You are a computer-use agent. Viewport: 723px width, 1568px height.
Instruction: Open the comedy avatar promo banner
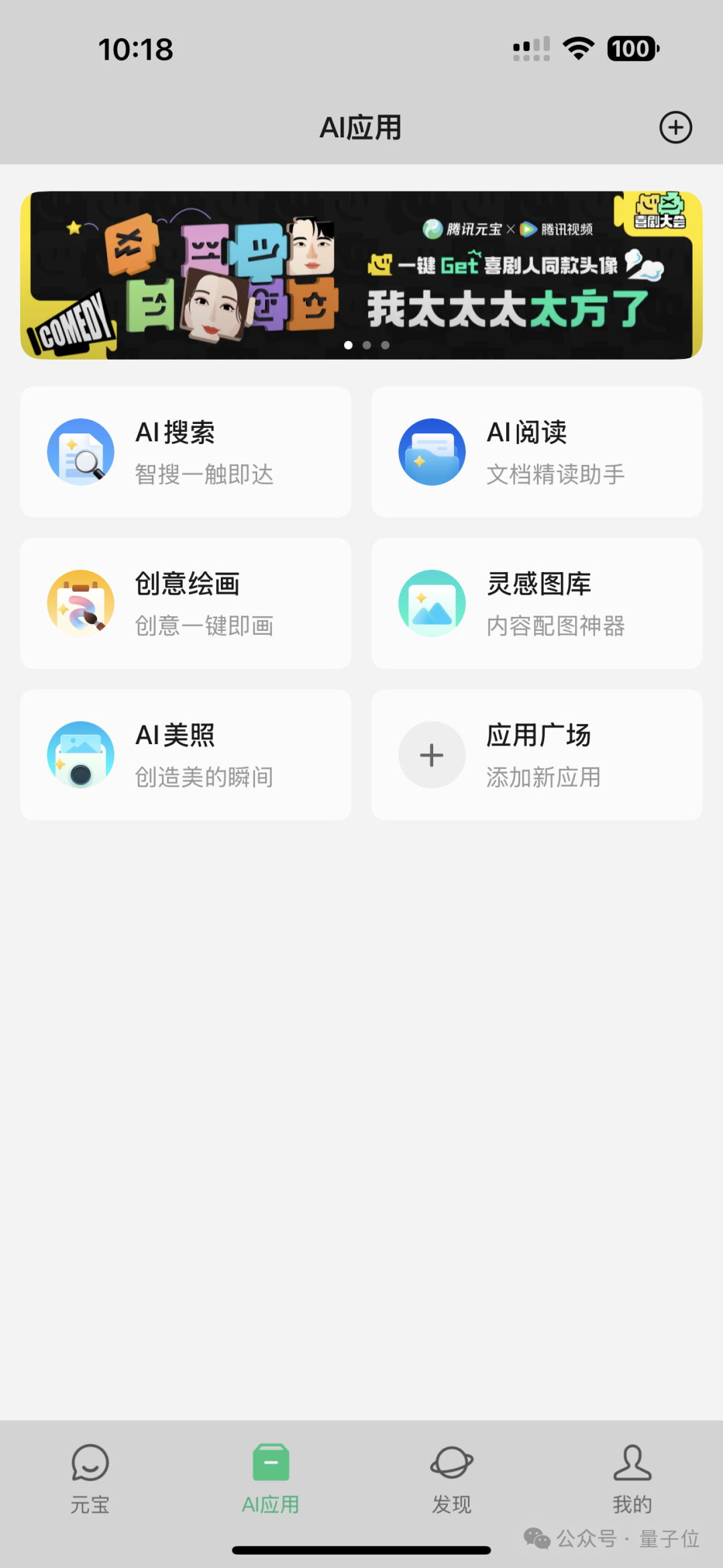click(361, 275)
